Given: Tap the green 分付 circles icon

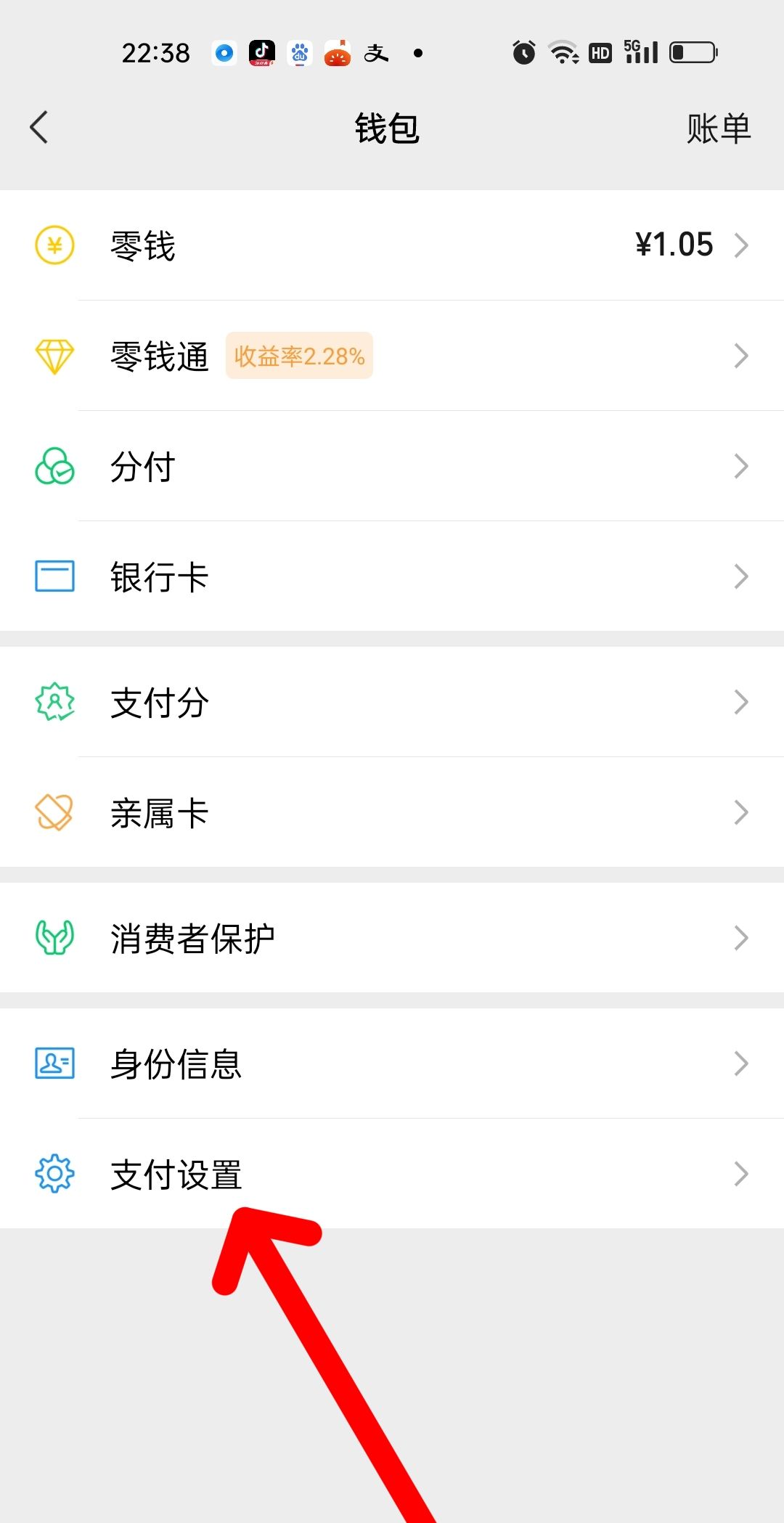Looking at the screenshot, I should point(54,467).
